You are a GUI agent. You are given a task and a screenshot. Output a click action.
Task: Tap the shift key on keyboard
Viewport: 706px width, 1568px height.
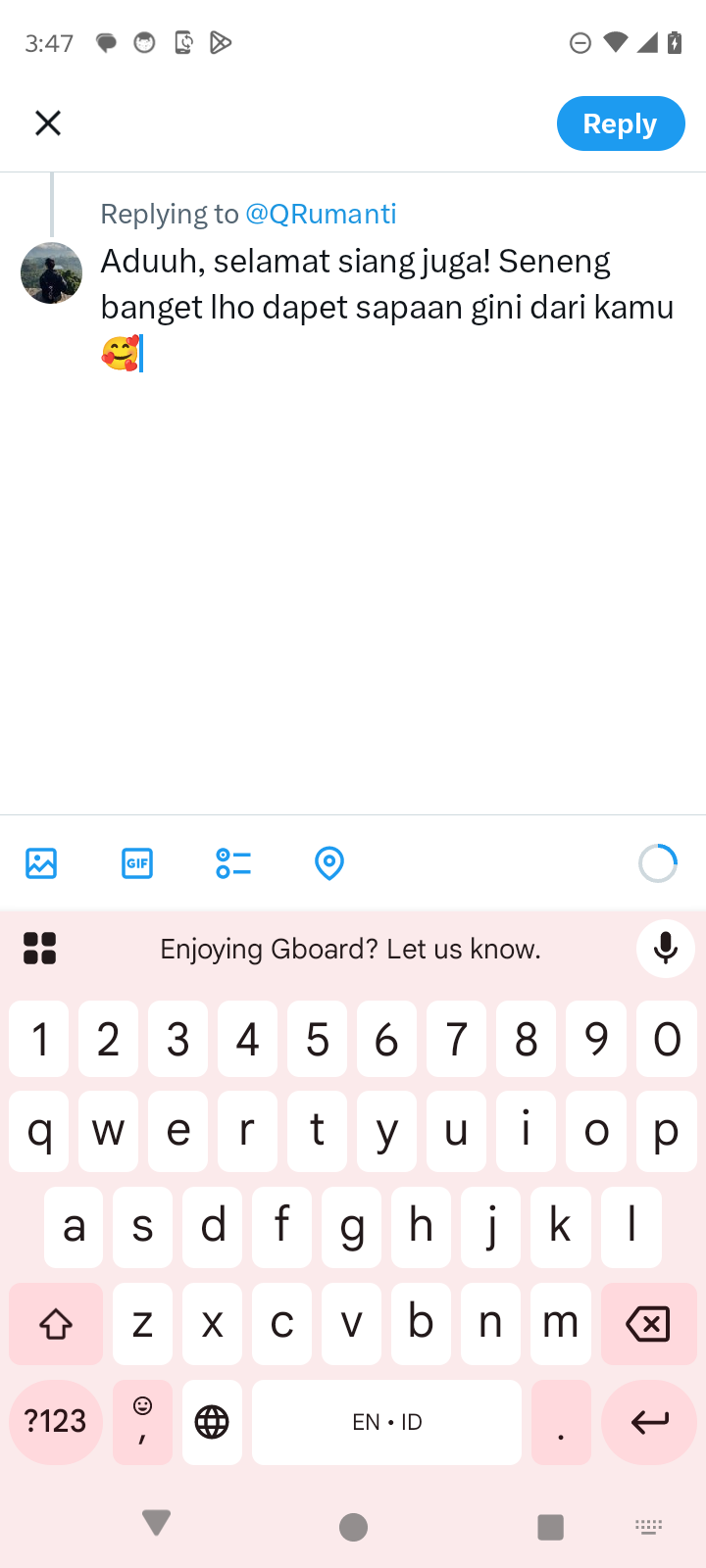(x=56, y=1324)
